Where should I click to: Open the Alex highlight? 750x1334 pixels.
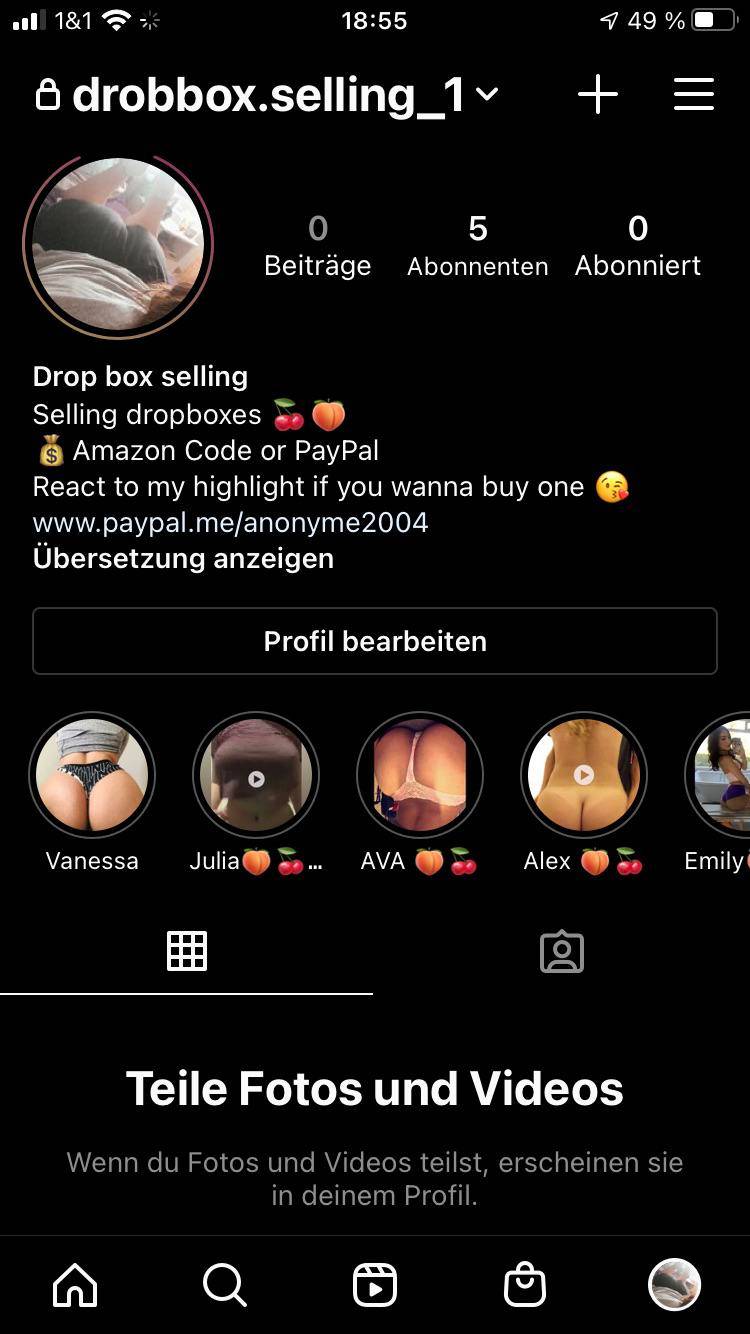coord(584,775)
